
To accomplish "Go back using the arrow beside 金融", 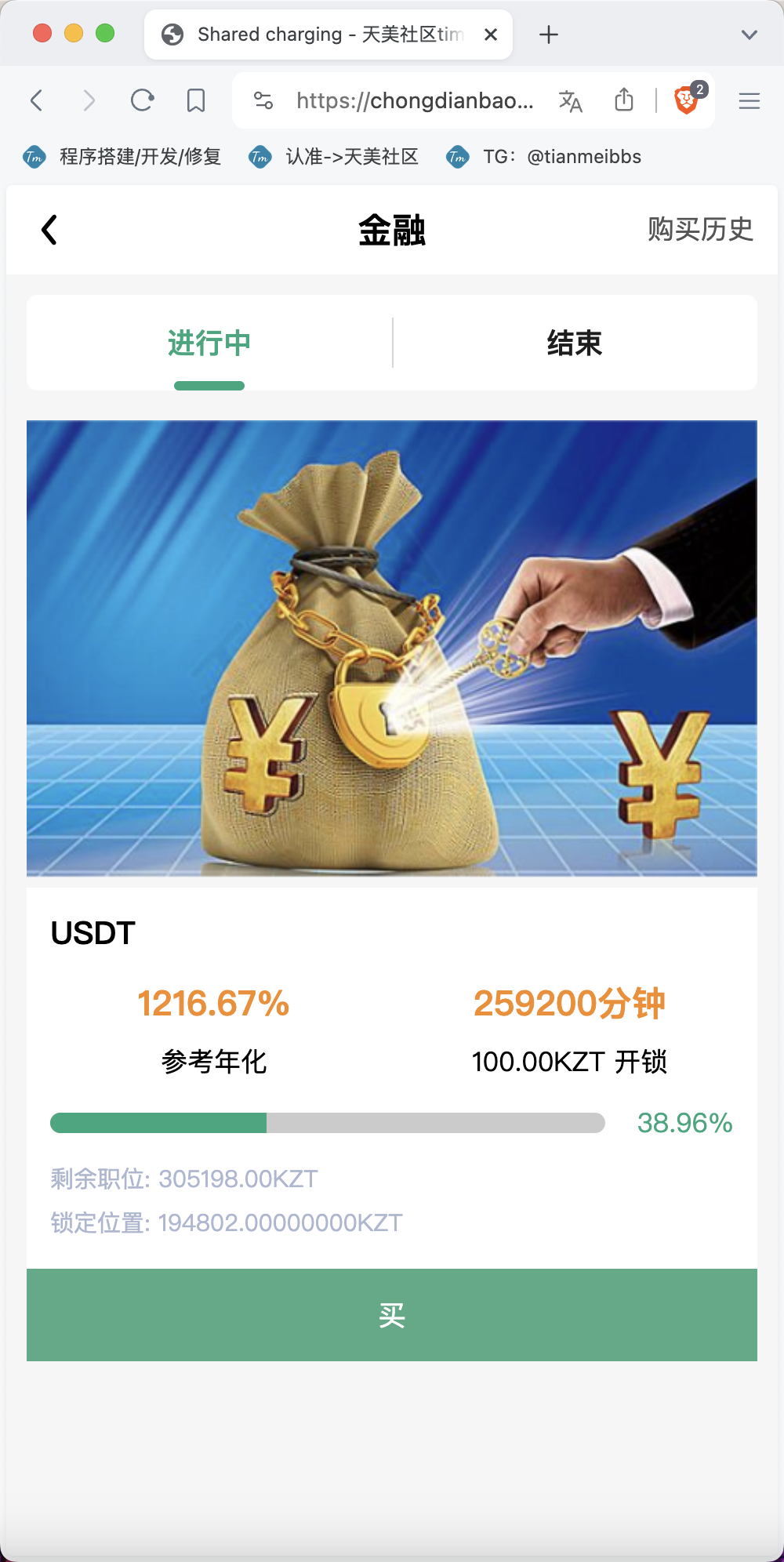I will [x=49, y=230].
